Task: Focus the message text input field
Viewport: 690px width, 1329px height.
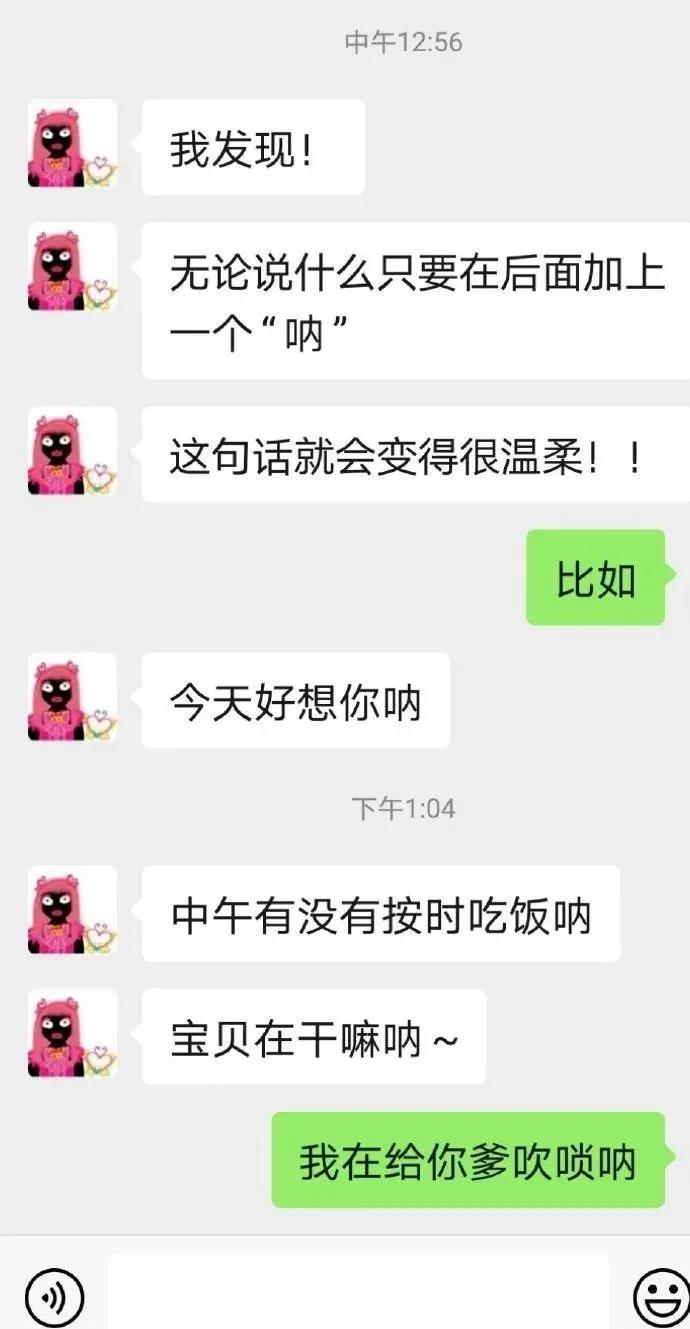Action: click(358, 1294)
